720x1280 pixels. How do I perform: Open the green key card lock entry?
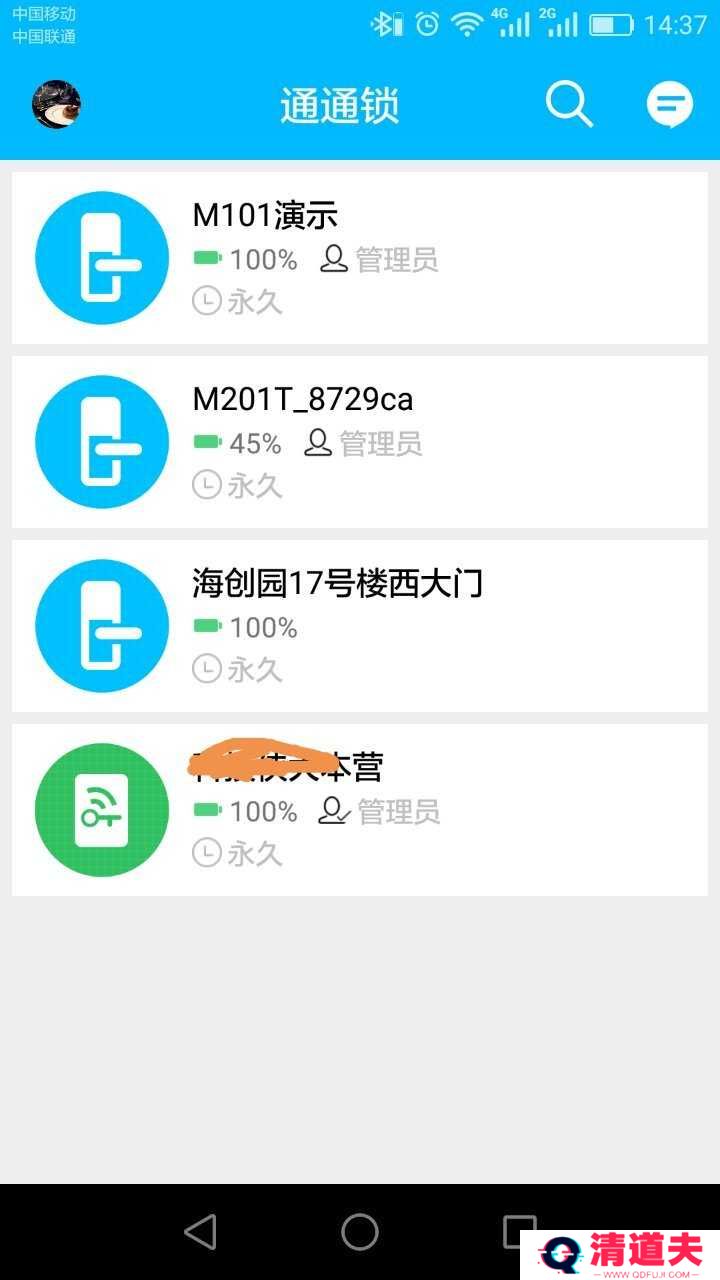point(360,810)
